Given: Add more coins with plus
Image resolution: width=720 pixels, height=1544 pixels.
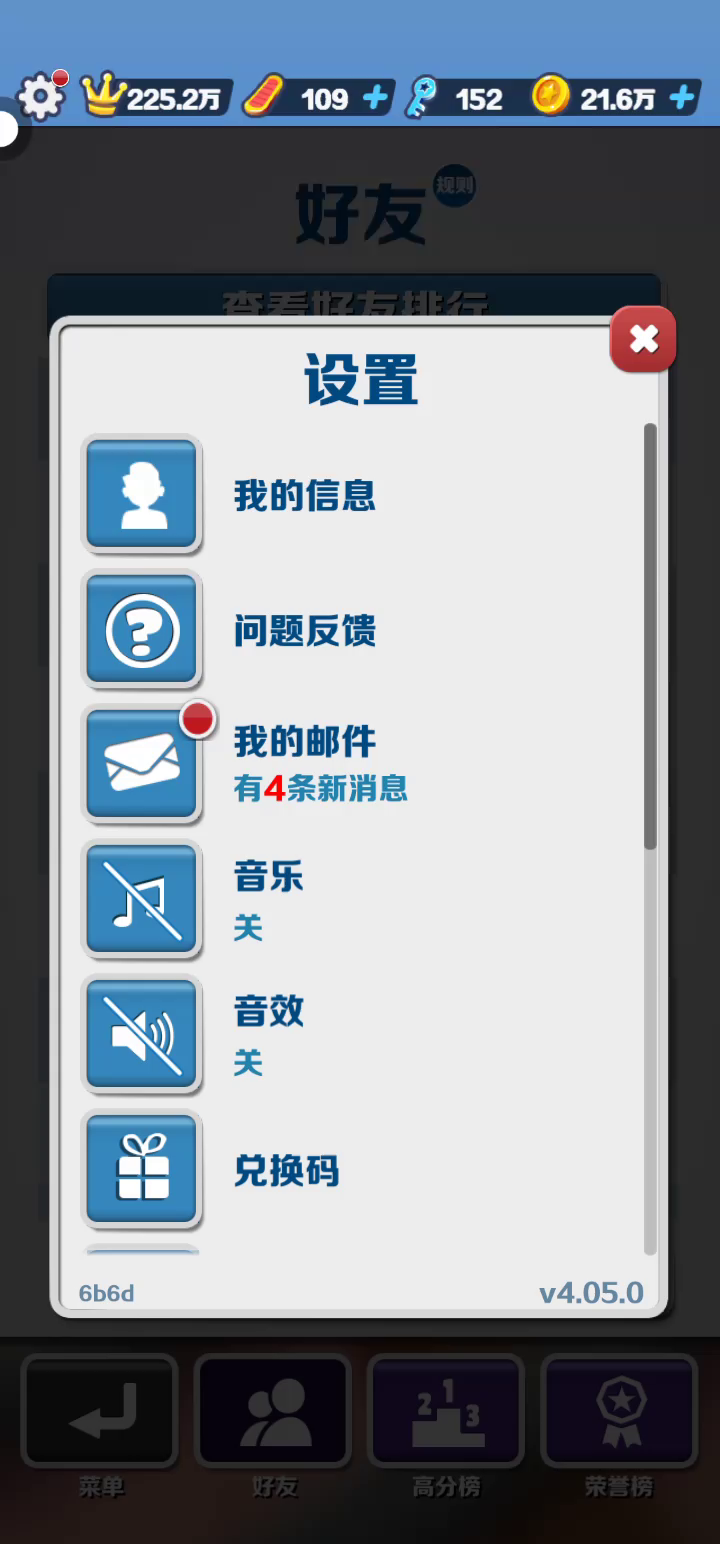Looking at the screenshot, I should (x=682, y=98).
